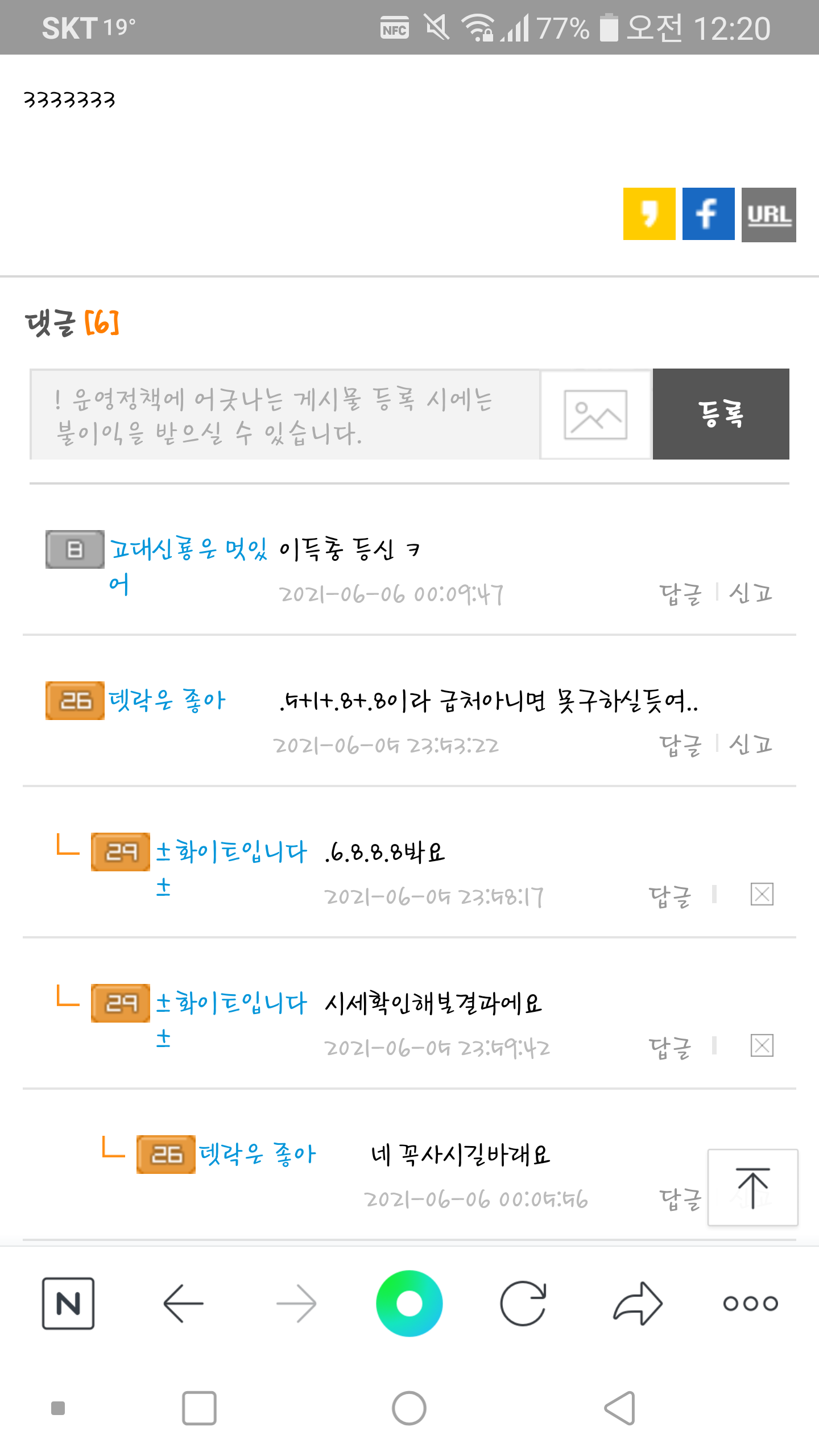Report the 이득충 등신 comment

(750, 593)
